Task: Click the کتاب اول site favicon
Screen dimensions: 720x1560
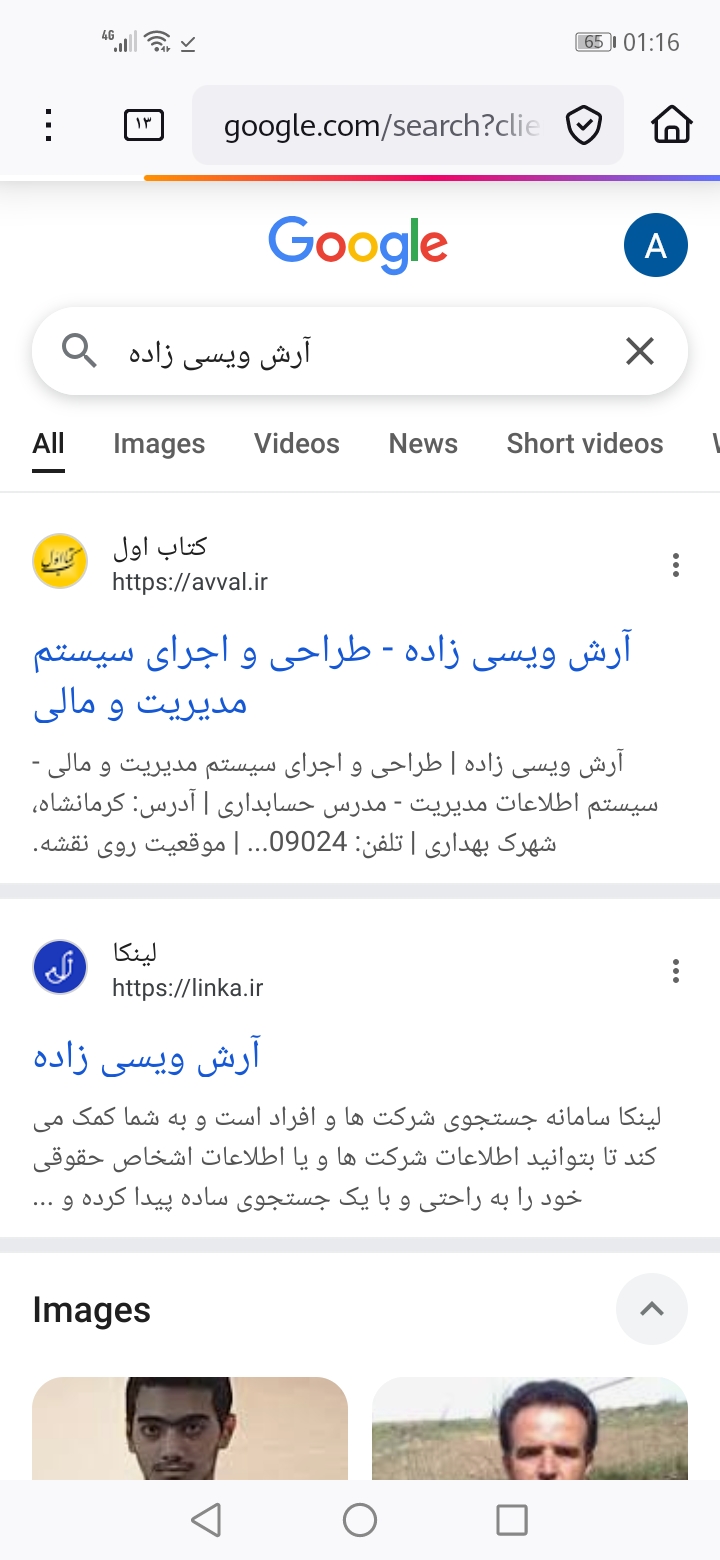Action: pyautogui.click(x=59, y=561)
